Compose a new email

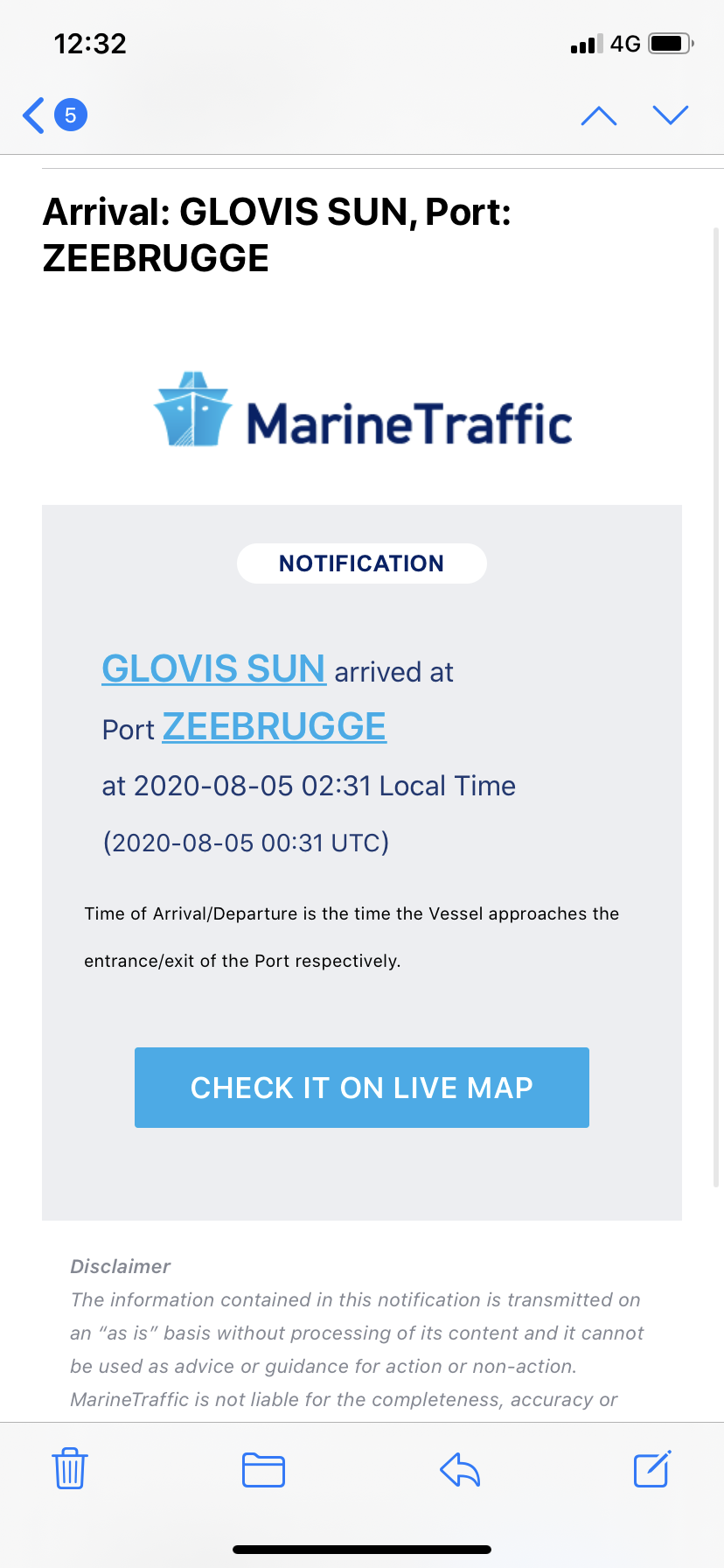coord(651,1468)
